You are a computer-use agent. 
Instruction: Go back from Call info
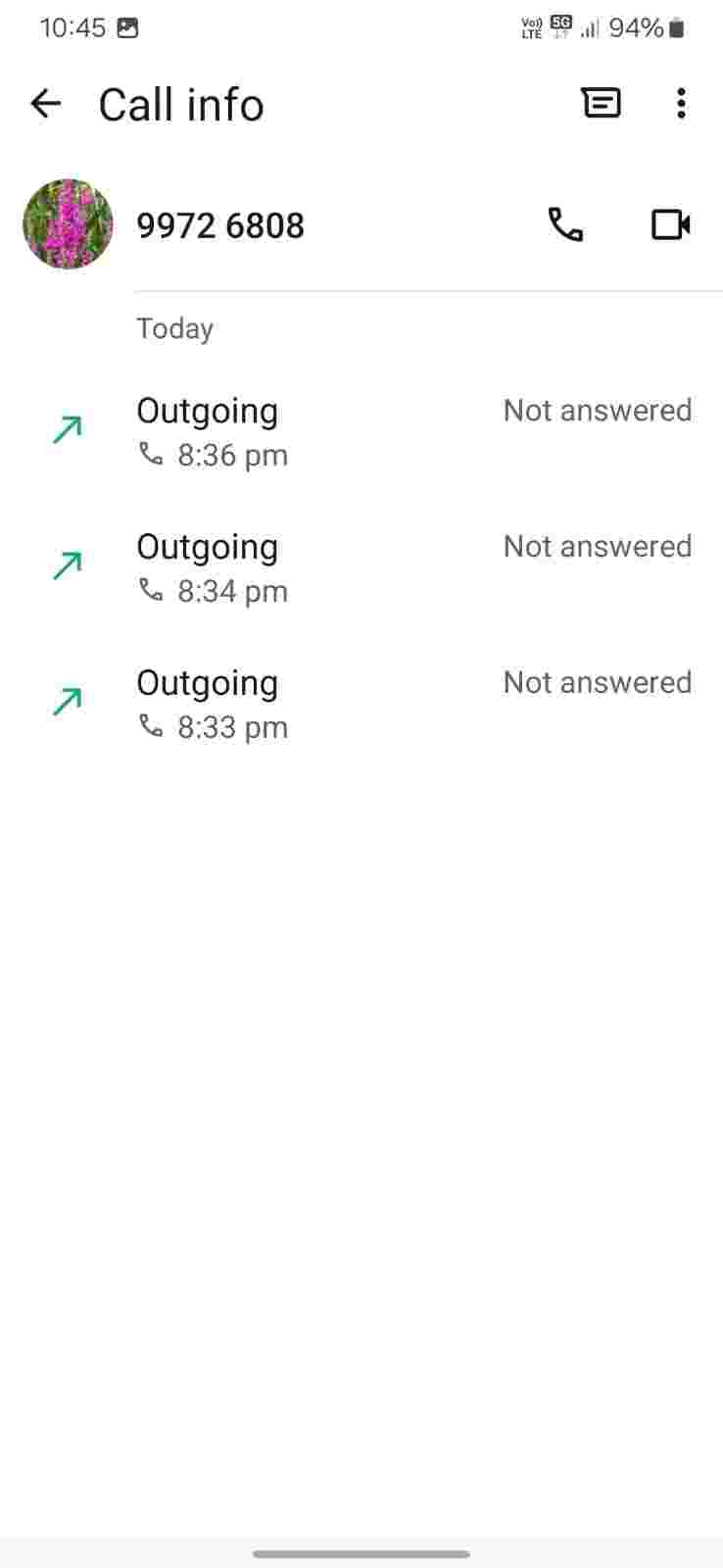46,103
